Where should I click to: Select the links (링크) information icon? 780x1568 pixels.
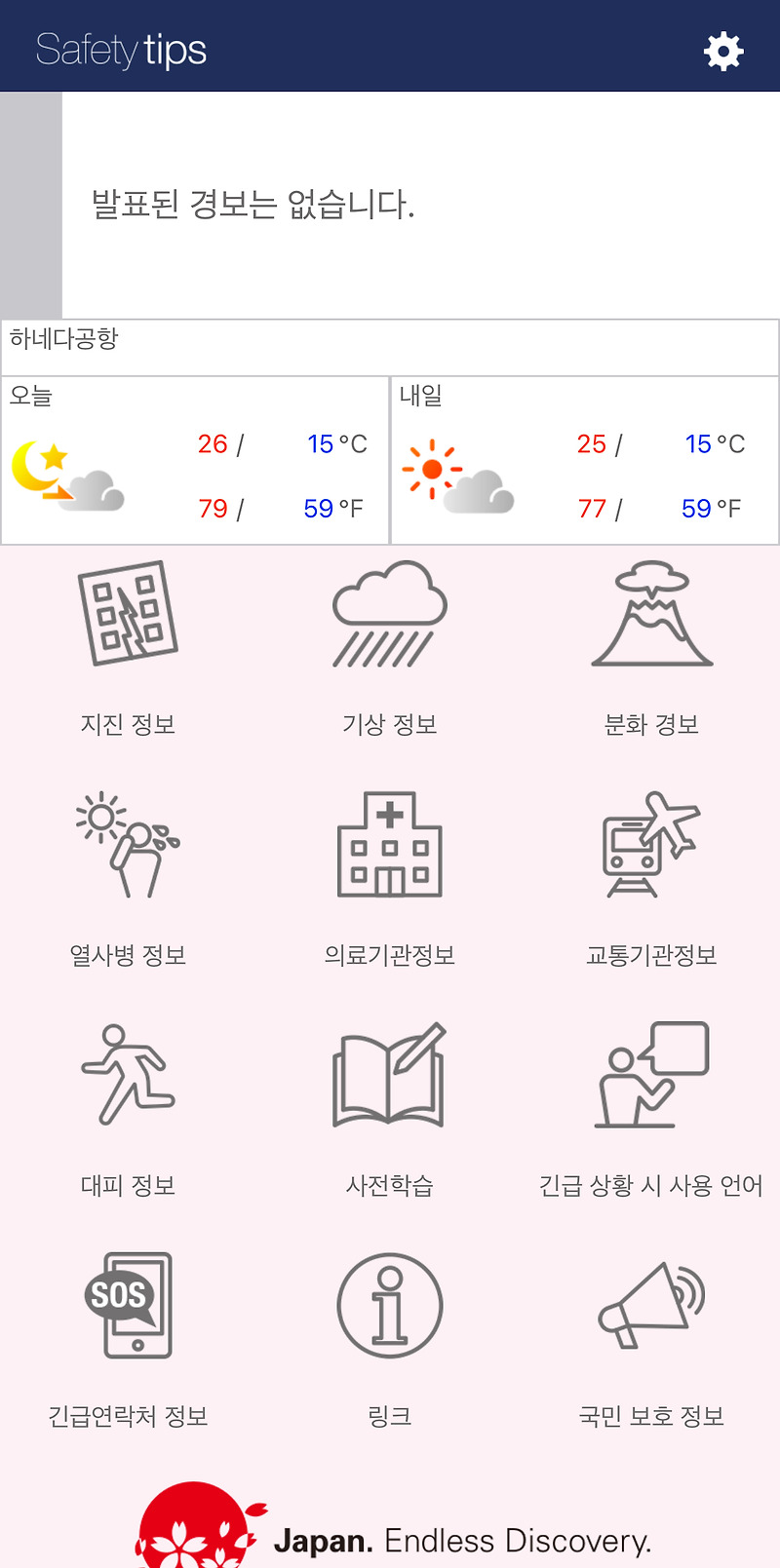pyautogui.click(x=389, y=1306)
